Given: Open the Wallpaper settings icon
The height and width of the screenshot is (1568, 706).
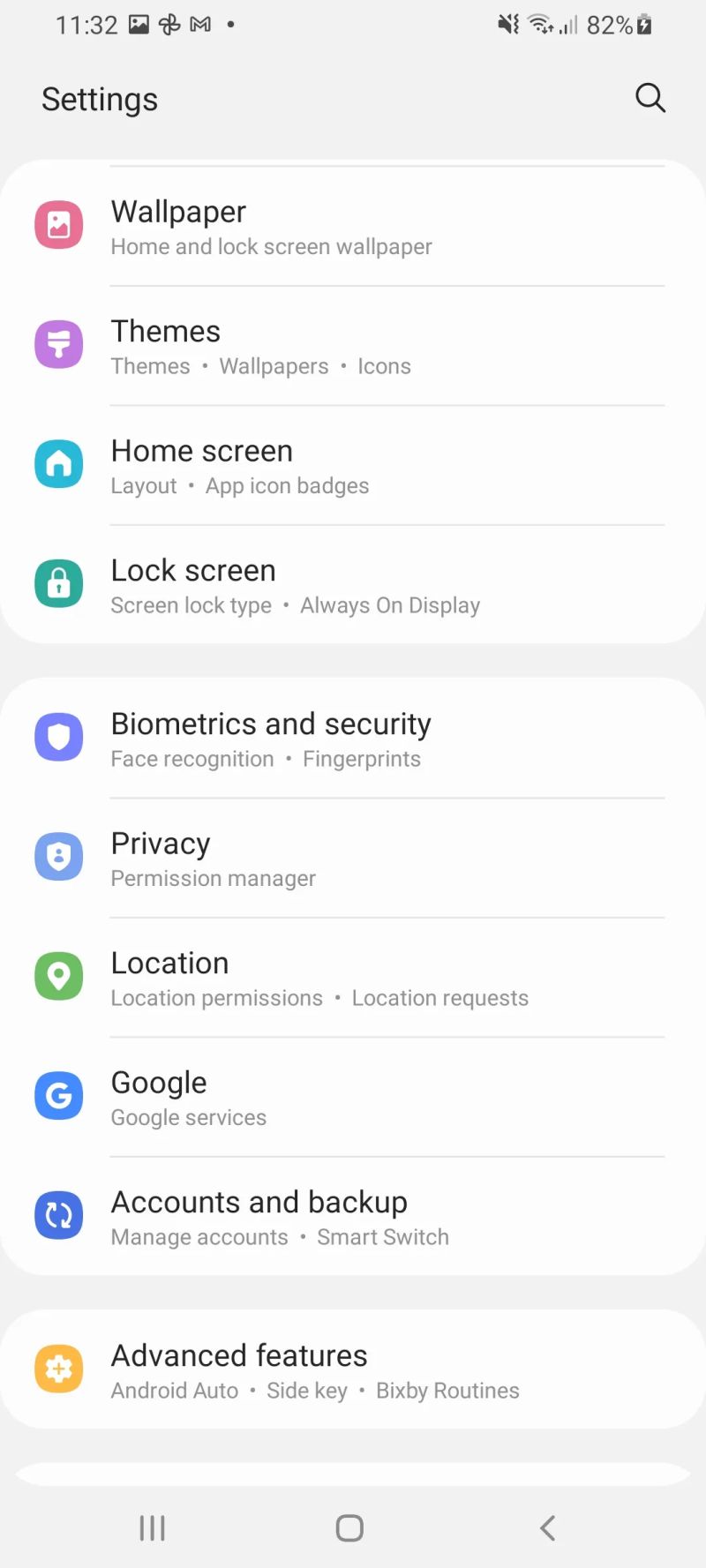Looking at the screenshot, I should [58, 224].
